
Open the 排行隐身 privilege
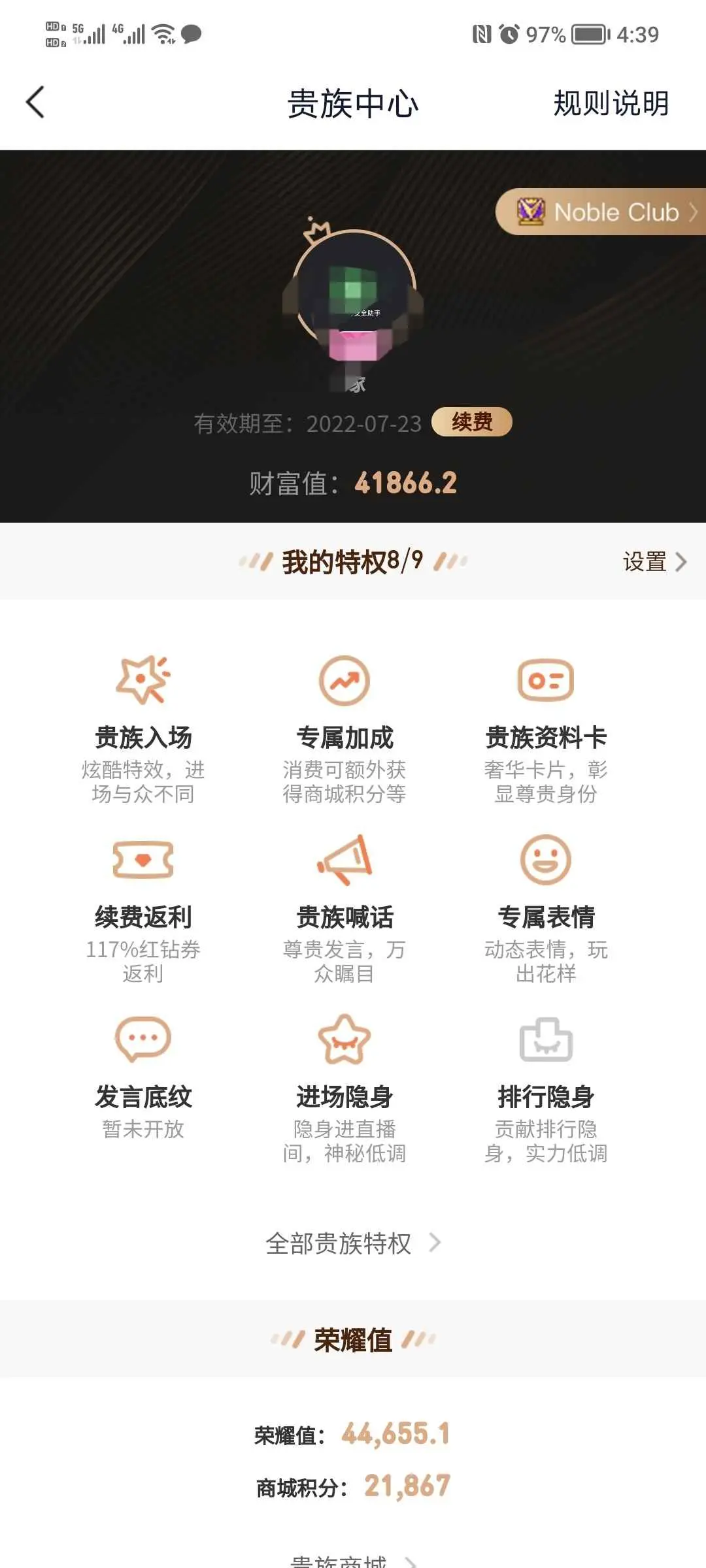point(546,1089)
